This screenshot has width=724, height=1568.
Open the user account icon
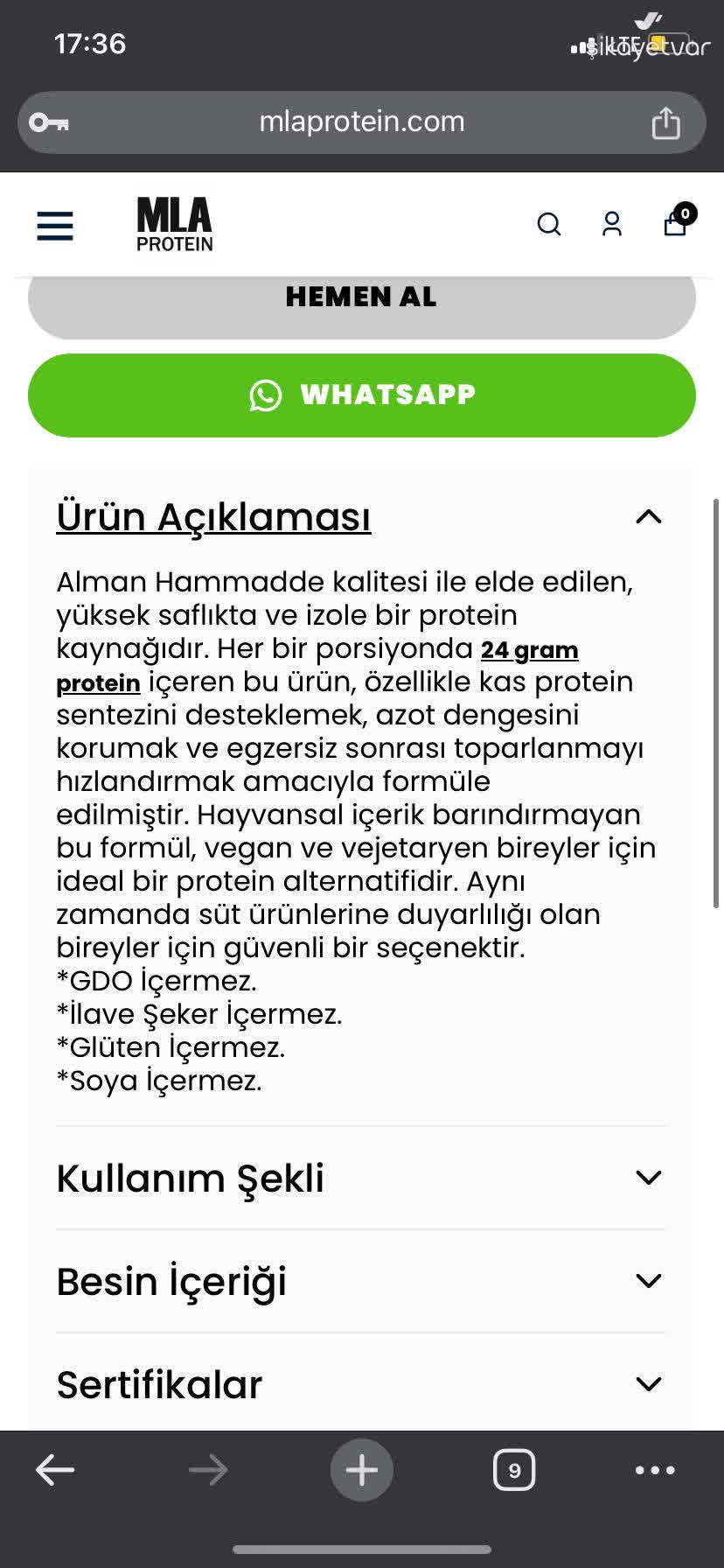(612, 225)
